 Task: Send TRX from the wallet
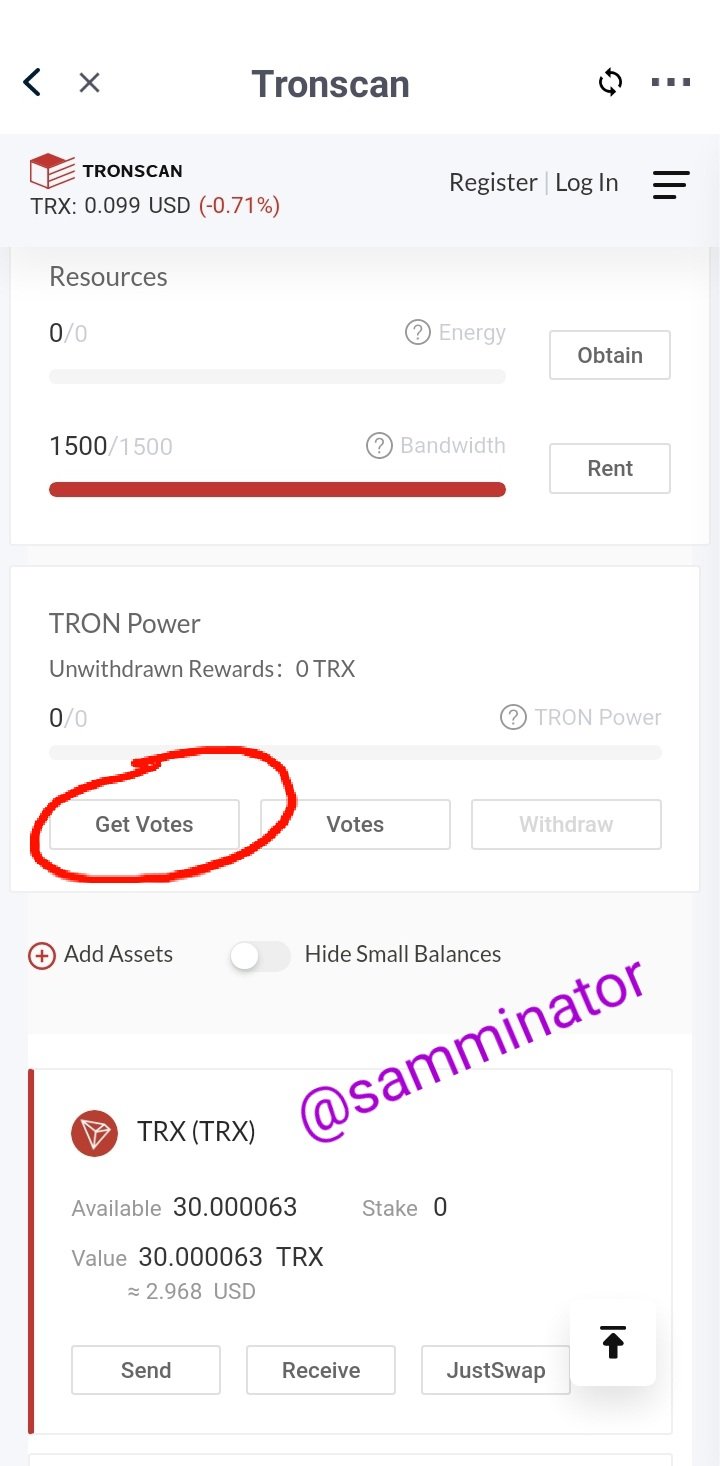click(x=146, y=1370)
